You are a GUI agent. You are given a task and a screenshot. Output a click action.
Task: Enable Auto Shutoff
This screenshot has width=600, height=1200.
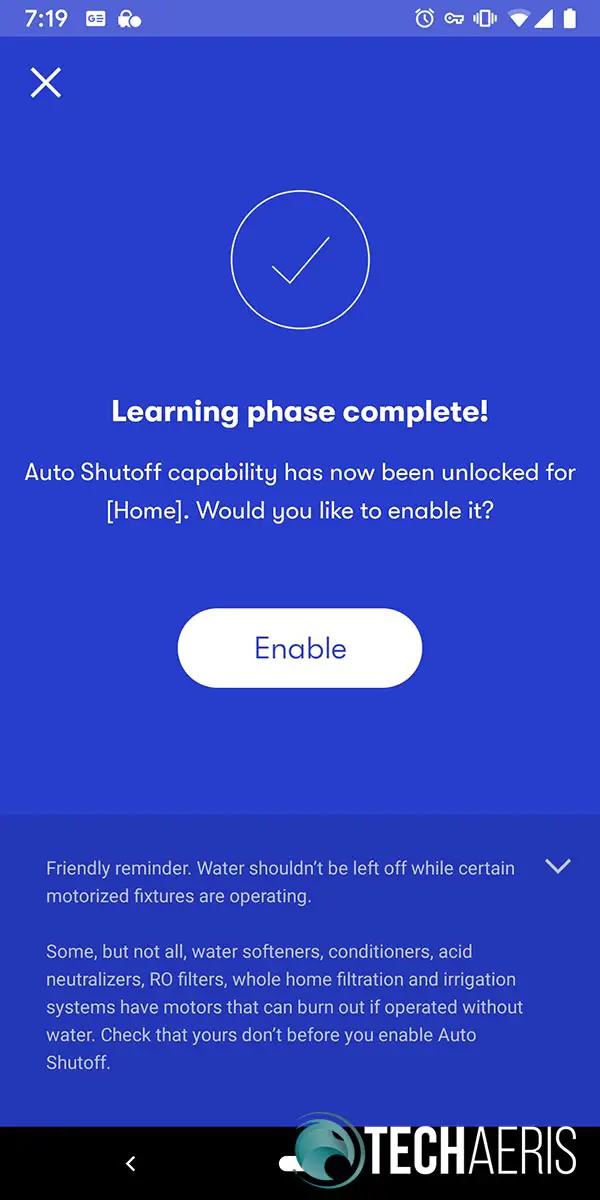300,648
